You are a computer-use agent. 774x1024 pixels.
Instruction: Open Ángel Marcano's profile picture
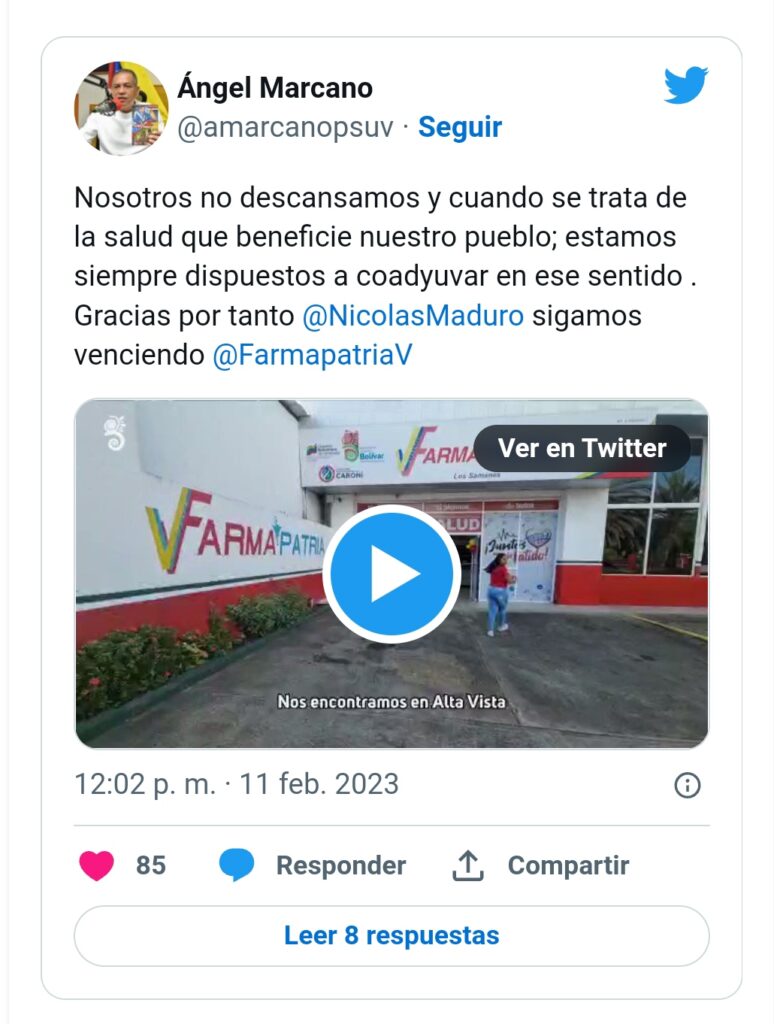121,108
